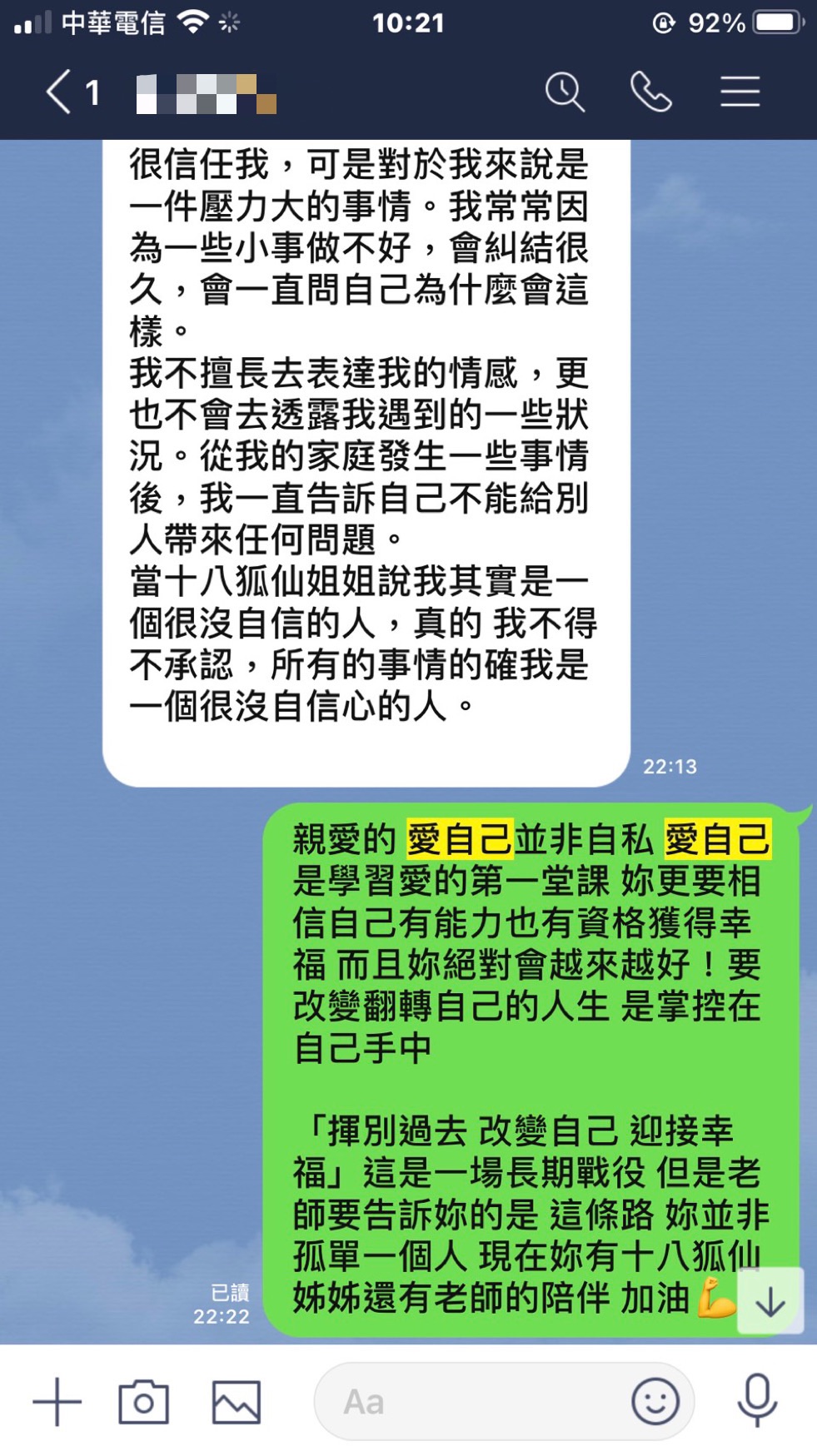Record a voice message with the microphone
The image size is (817, 1456).
click(757, 1402)
